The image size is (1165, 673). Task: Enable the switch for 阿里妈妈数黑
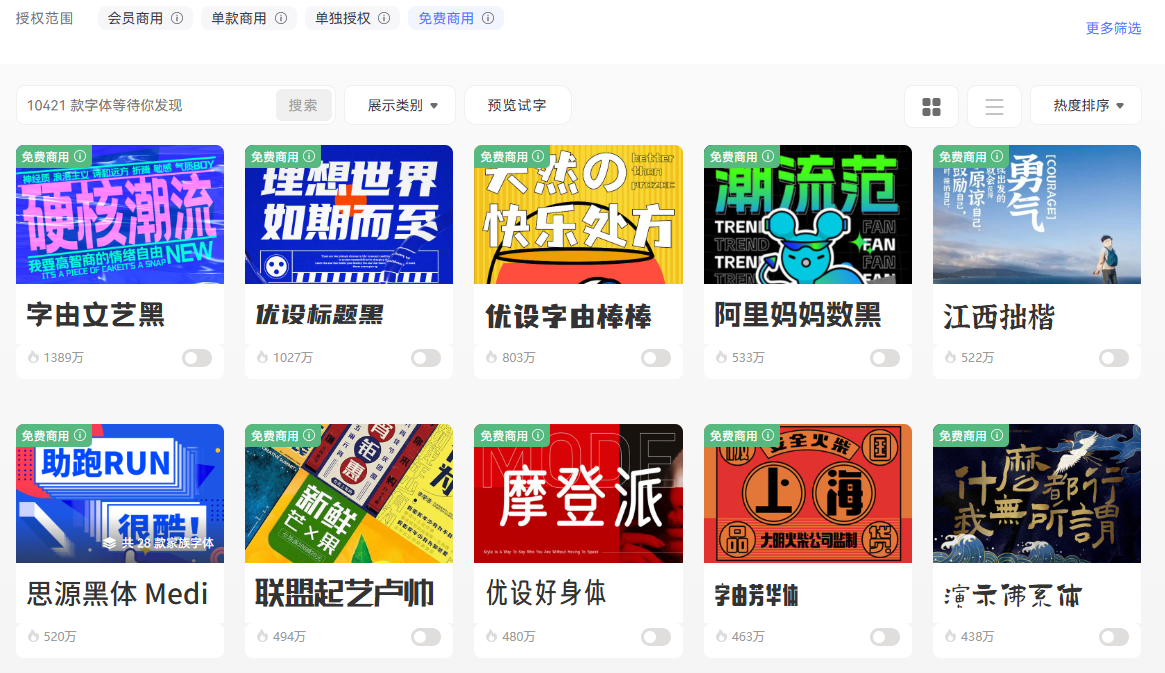point(885,358)
